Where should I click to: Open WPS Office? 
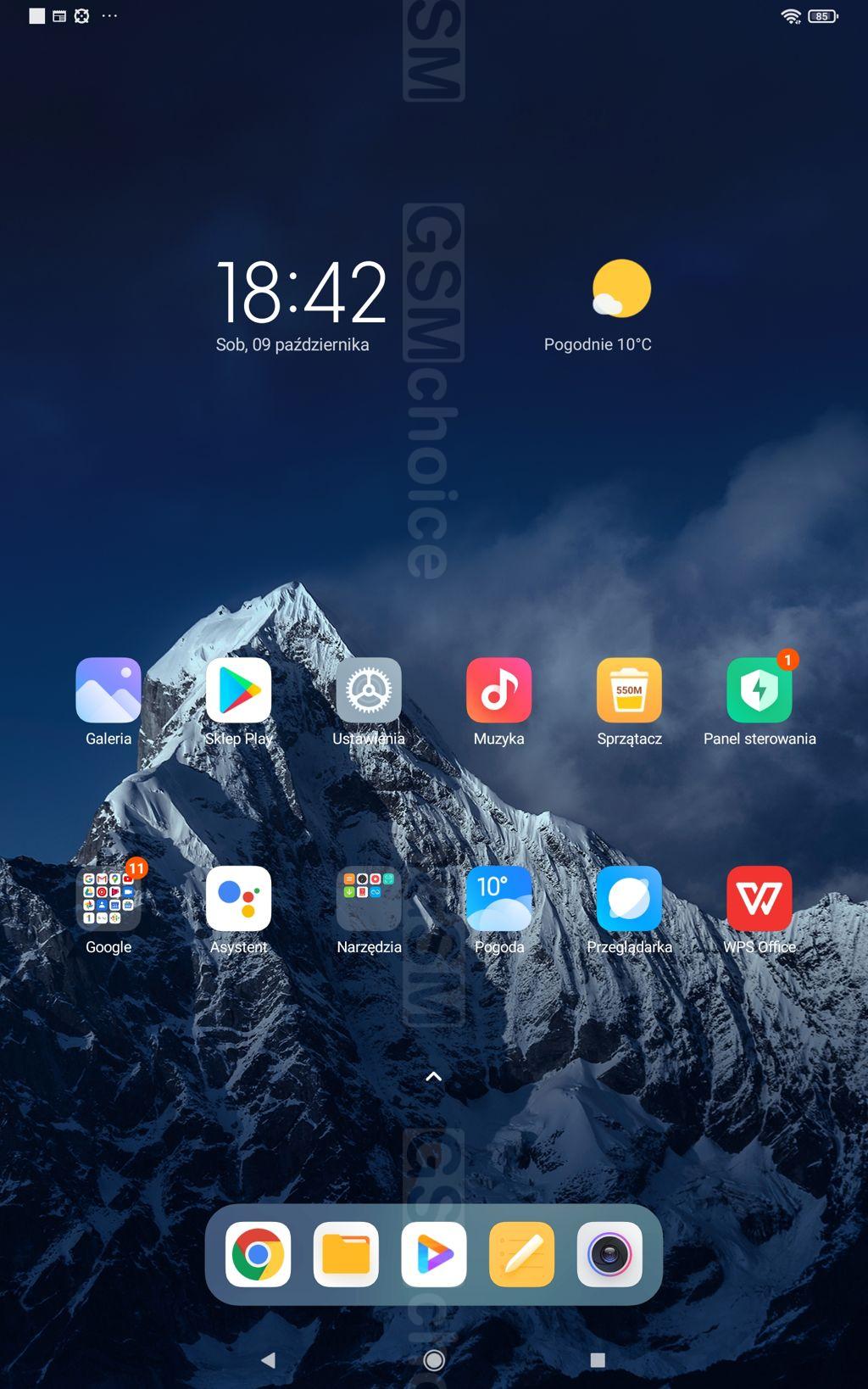[x=759, y=899]
